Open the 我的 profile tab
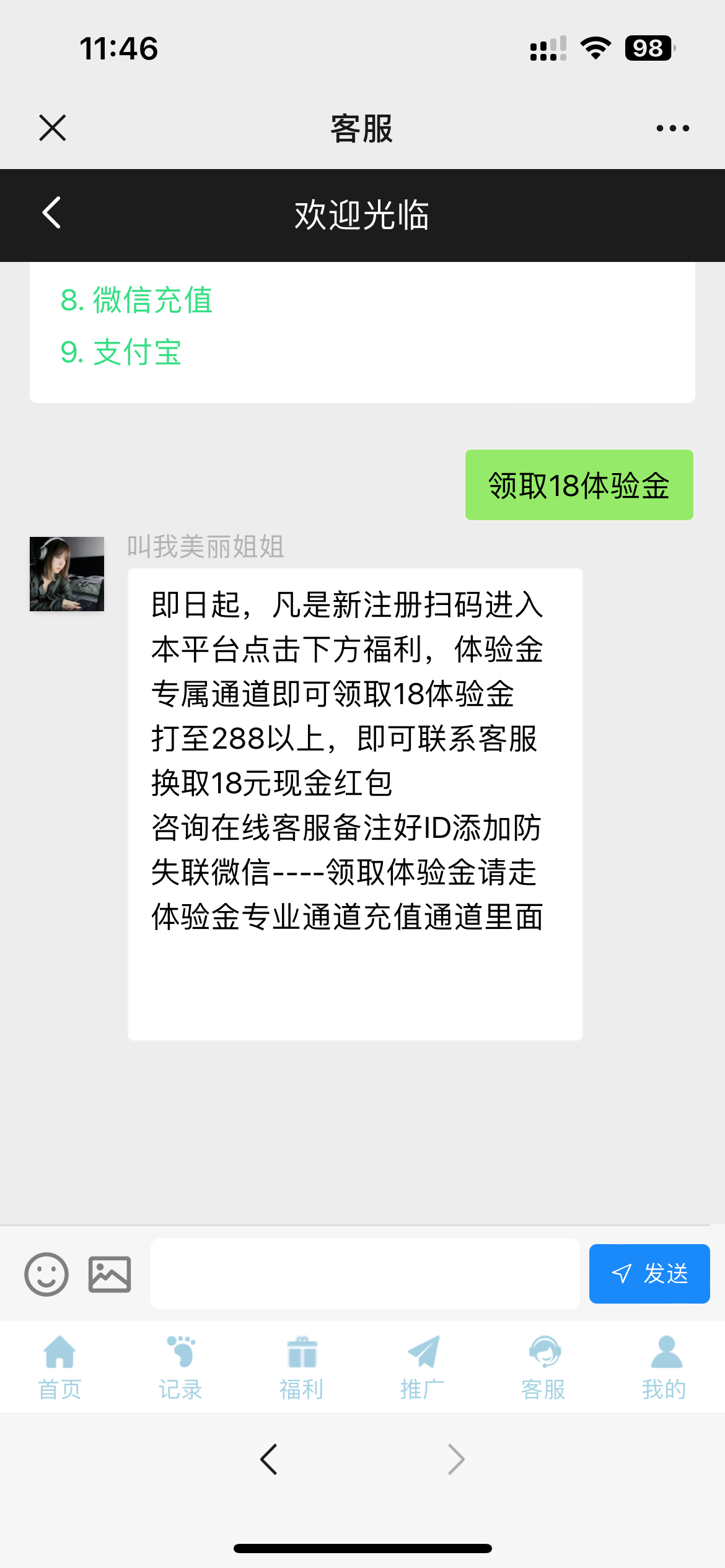The image size is (725, 1568). [x=664, y=1367]
